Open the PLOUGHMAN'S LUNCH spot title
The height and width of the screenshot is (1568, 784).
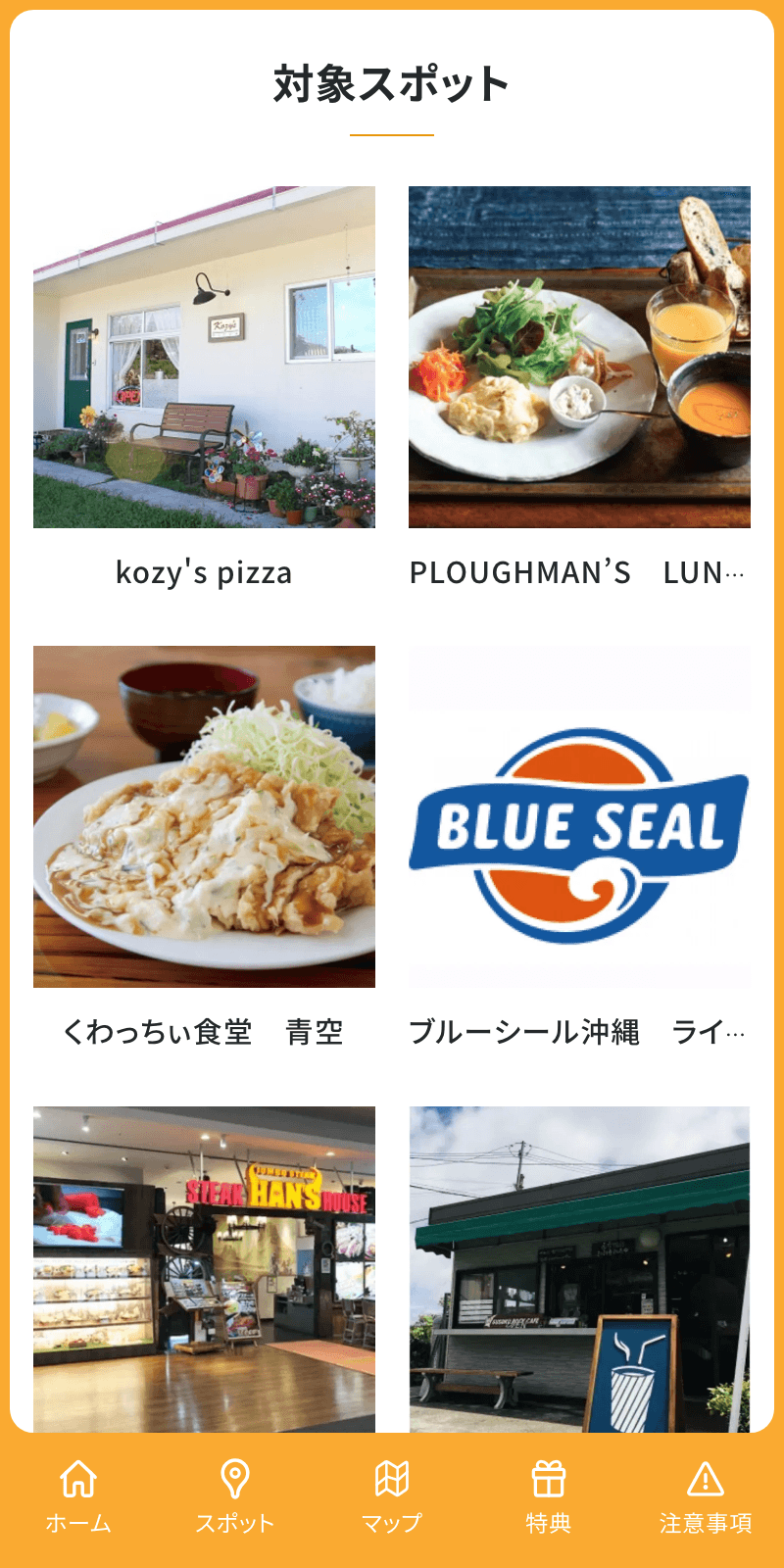click(x=576, y=573)
